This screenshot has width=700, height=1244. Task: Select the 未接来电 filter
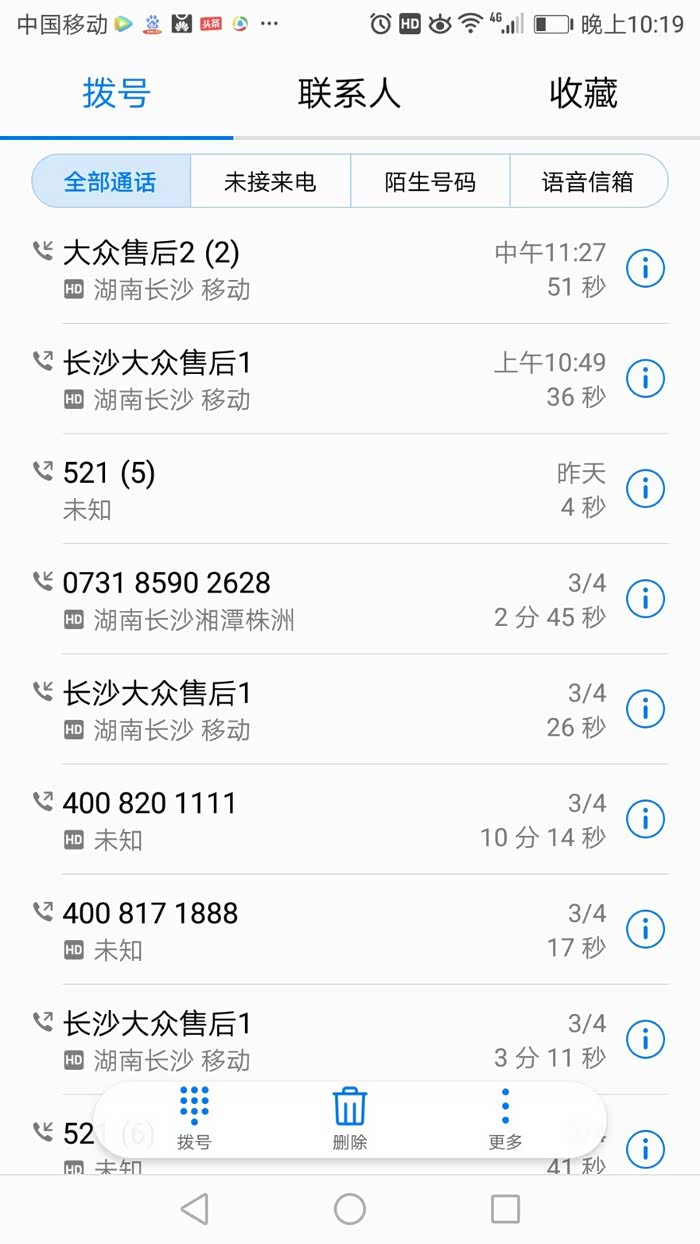[270, 181]
